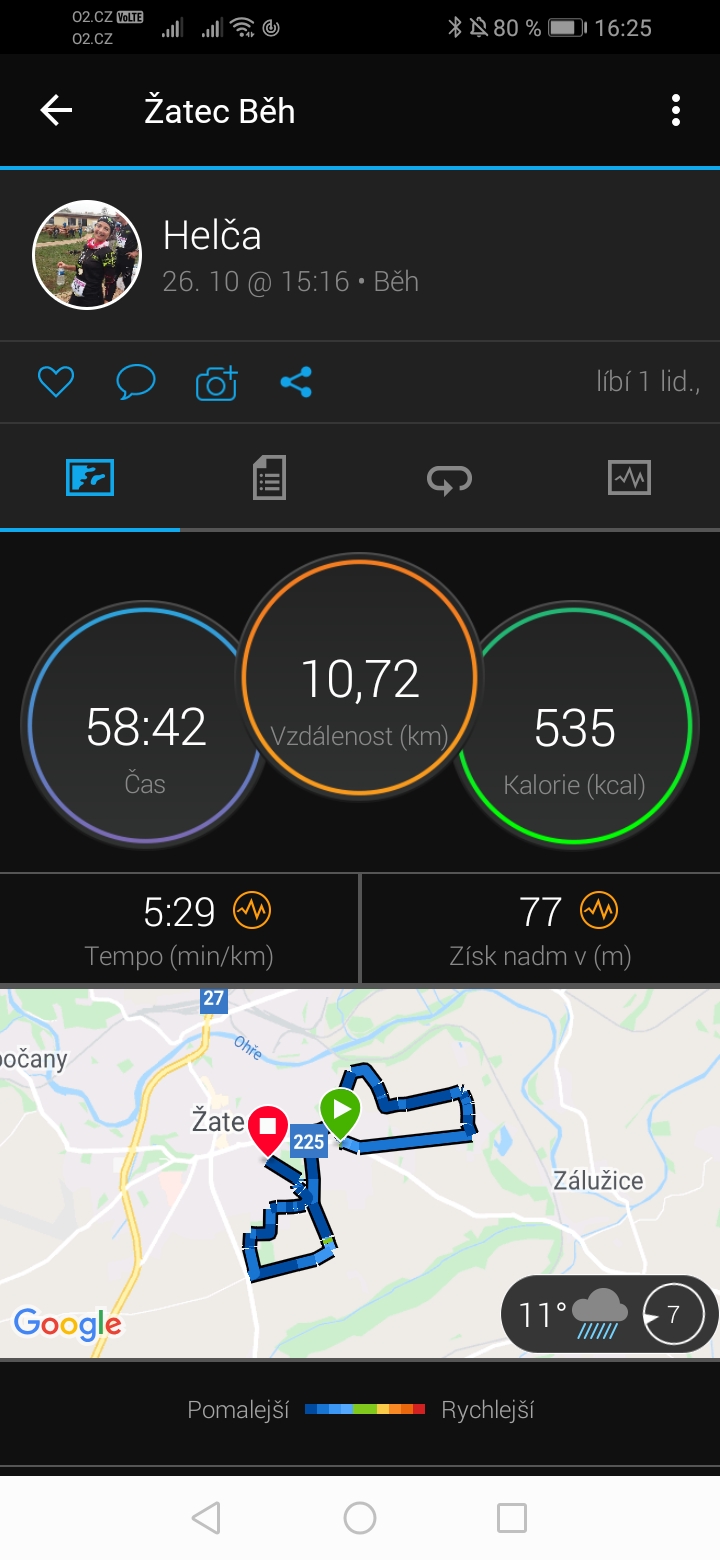
Task: Open Helča's profile picture
Action: pos(87,255)
